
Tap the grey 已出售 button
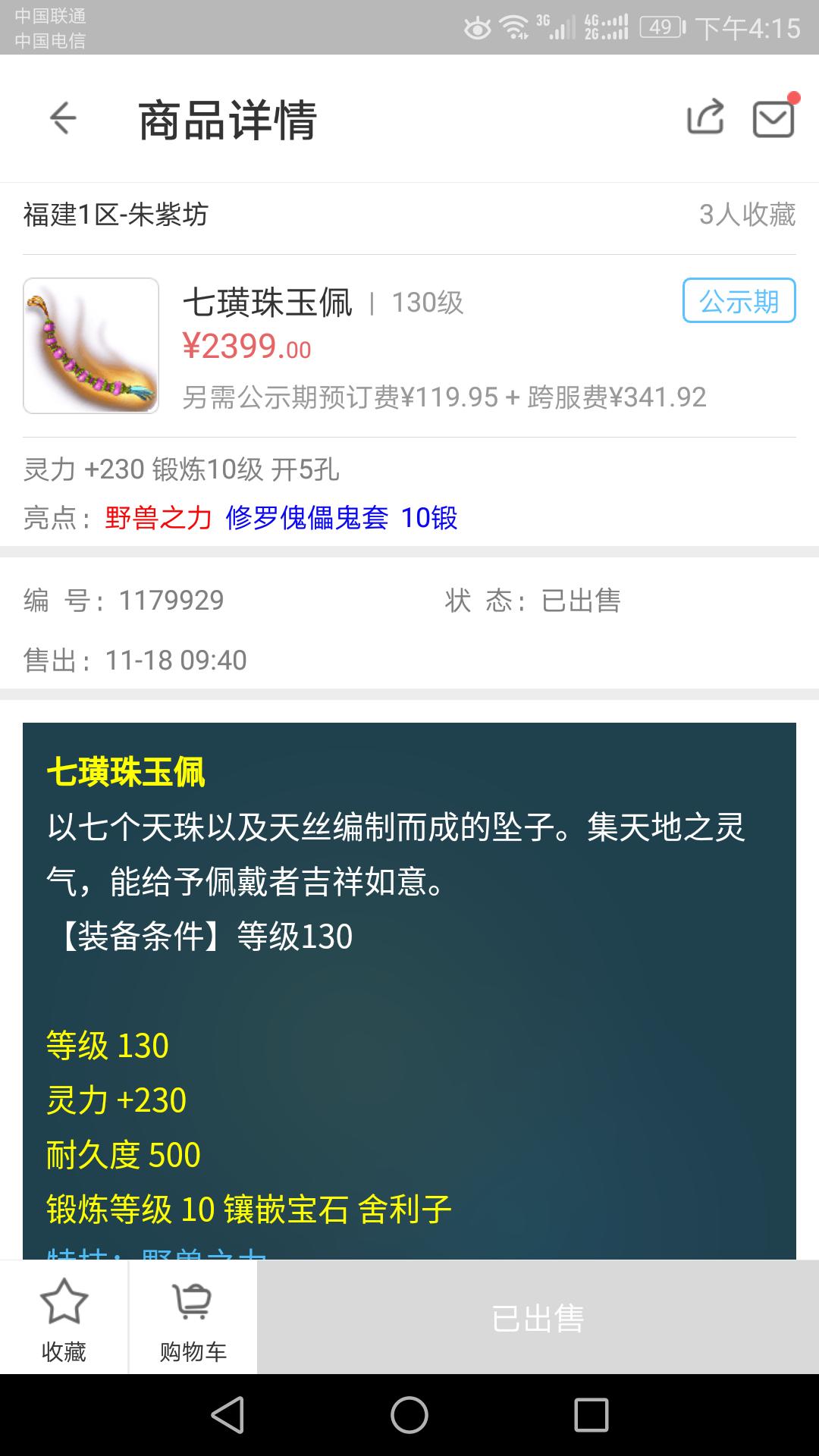point(538,1318)
